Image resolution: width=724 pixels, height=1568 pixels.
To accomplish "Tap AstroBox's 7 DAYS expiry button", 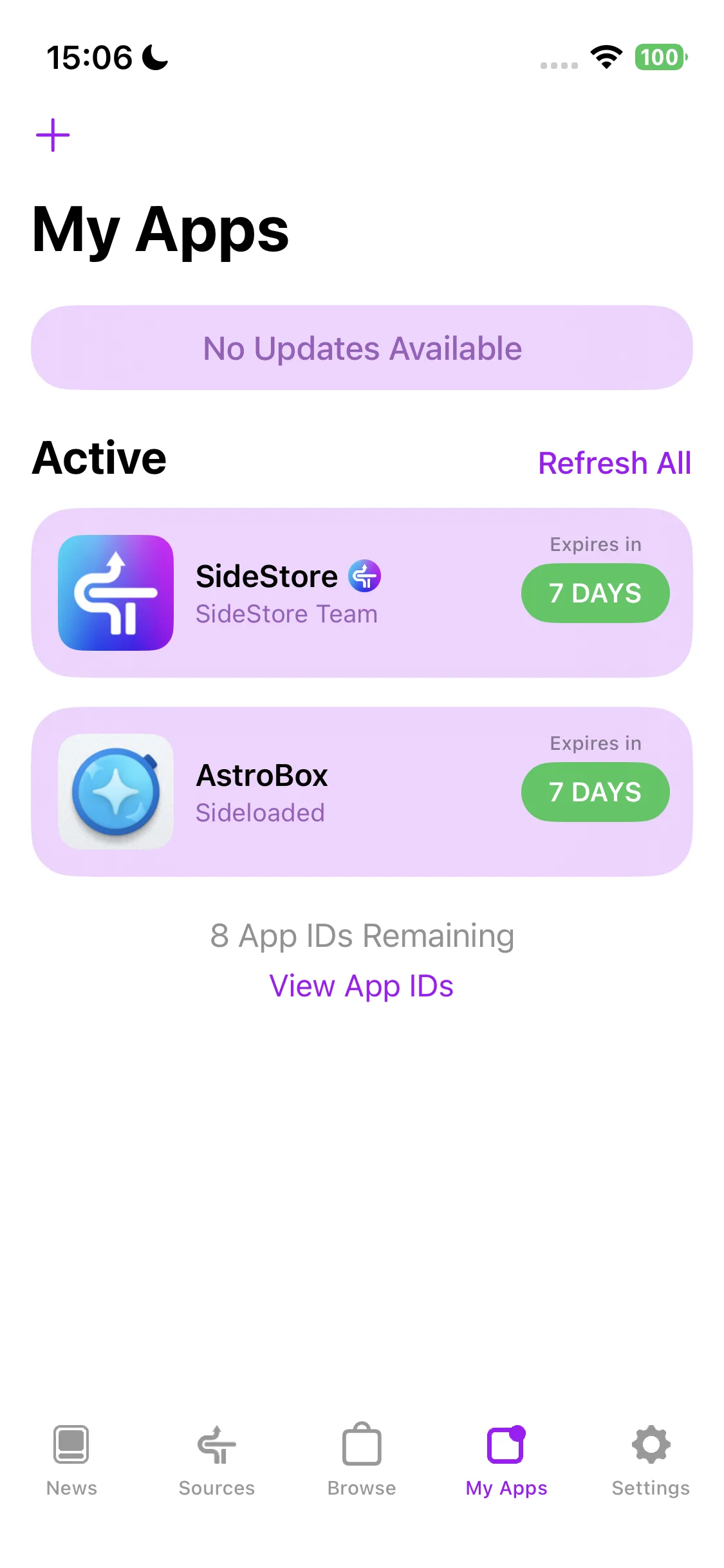I will pyautogui.click(x=595, y=792).
